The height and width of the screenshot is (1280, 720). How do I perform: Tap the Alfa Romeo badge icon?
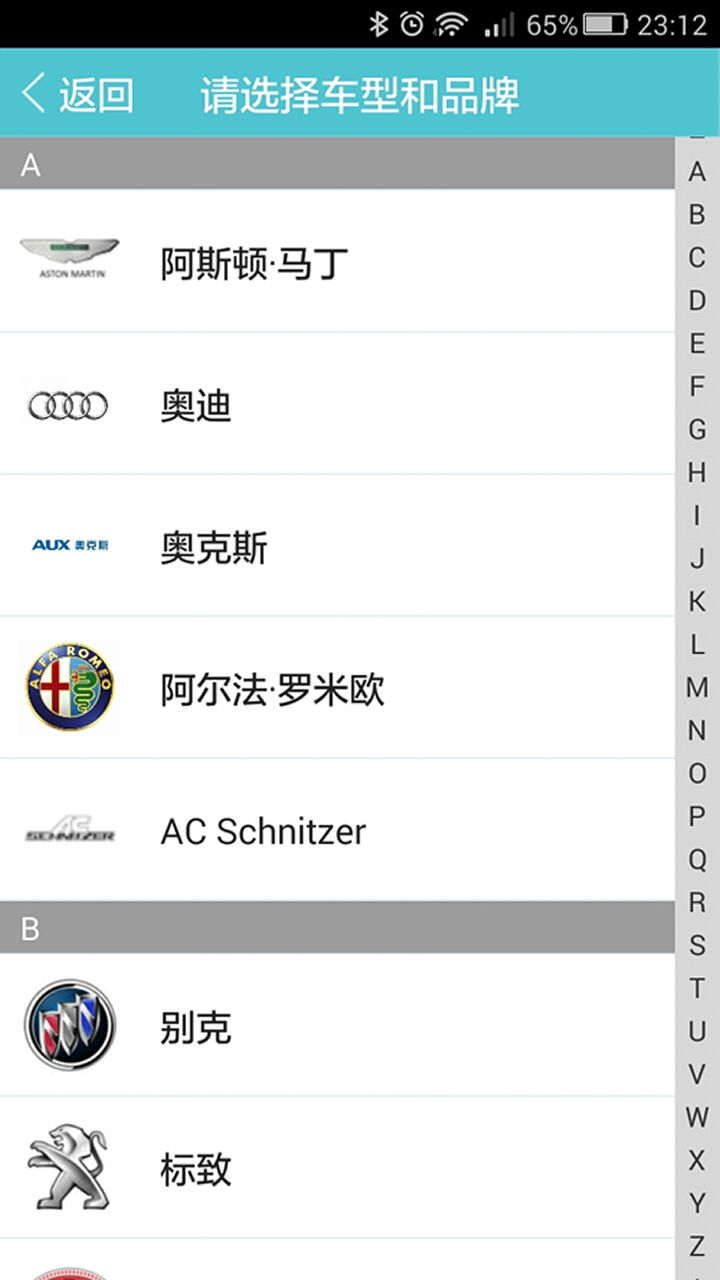pos(69,688)
